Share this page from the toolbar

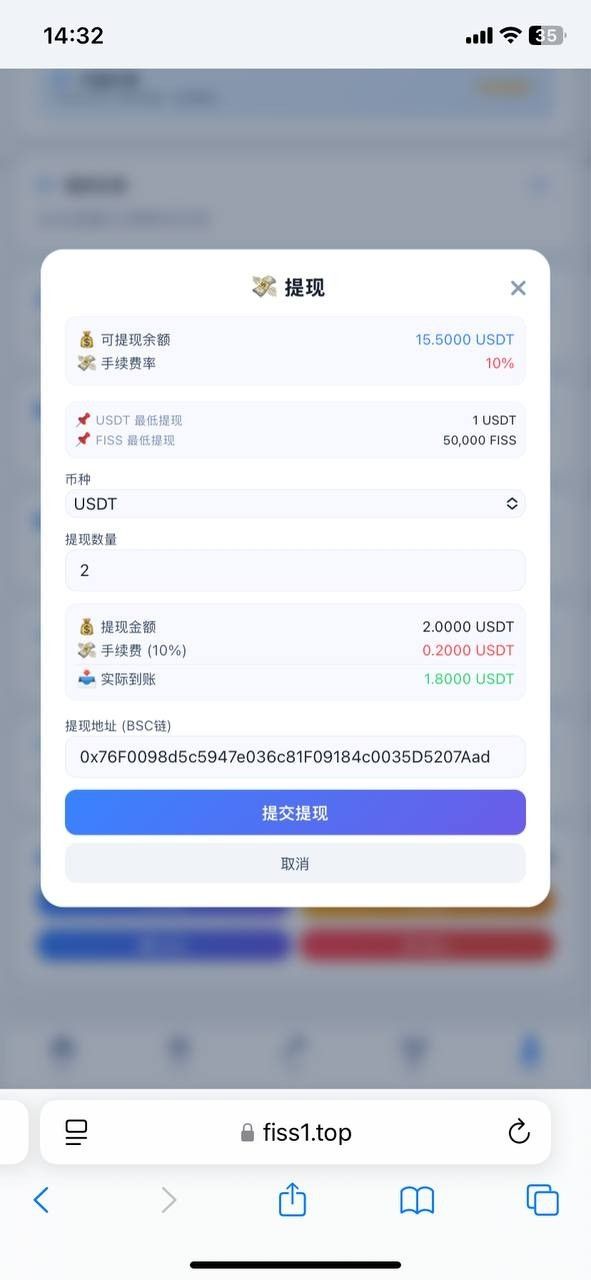click(292, 1198)
